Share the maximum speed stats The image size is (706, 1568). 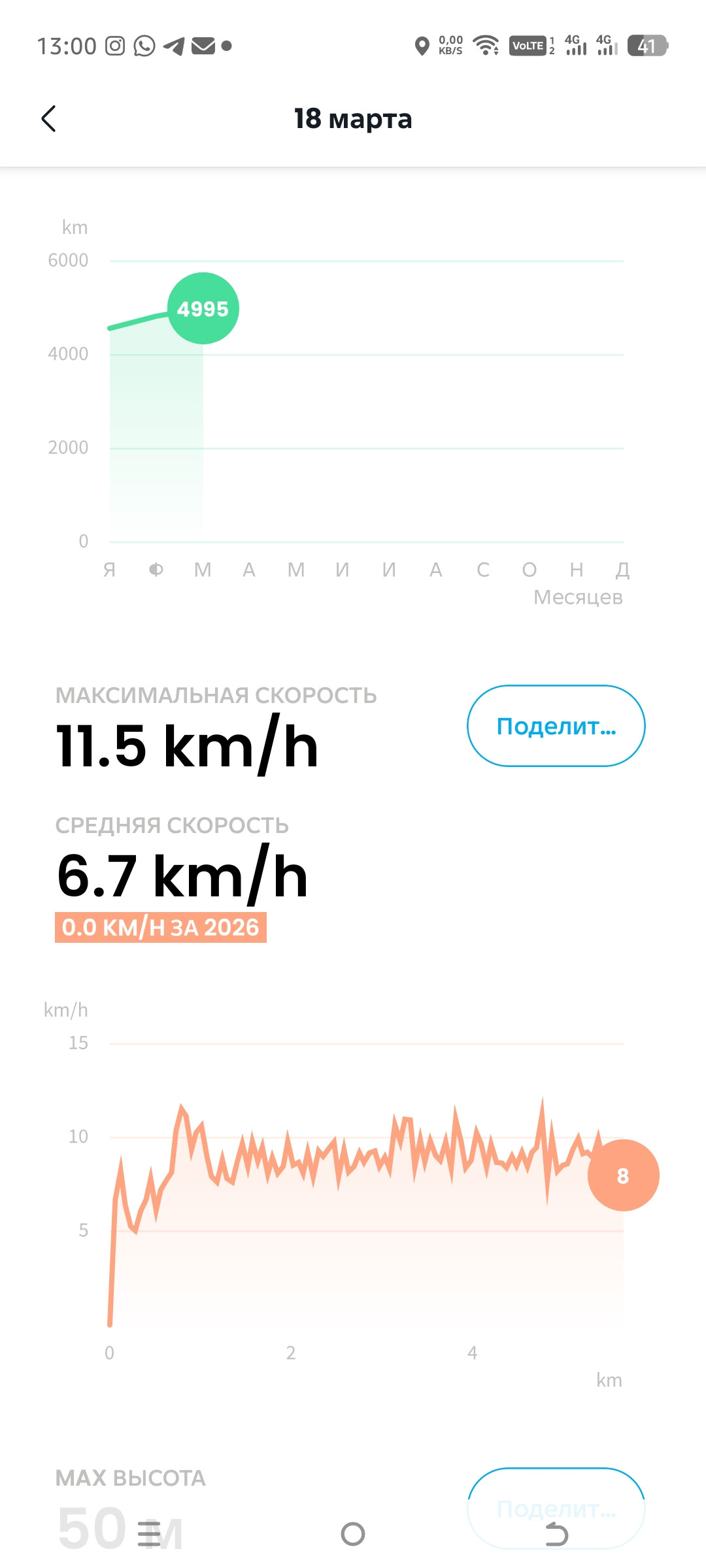(x=556, y=726)
